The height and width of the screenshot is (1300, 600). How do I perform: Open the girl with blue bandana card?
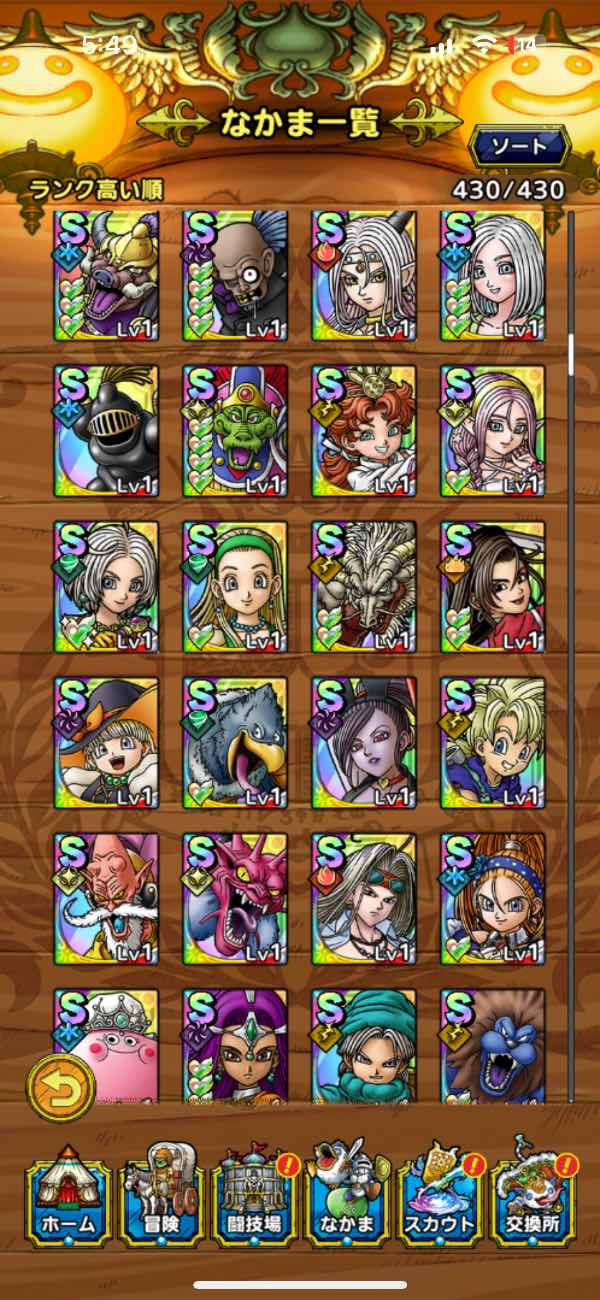point(494,898)
